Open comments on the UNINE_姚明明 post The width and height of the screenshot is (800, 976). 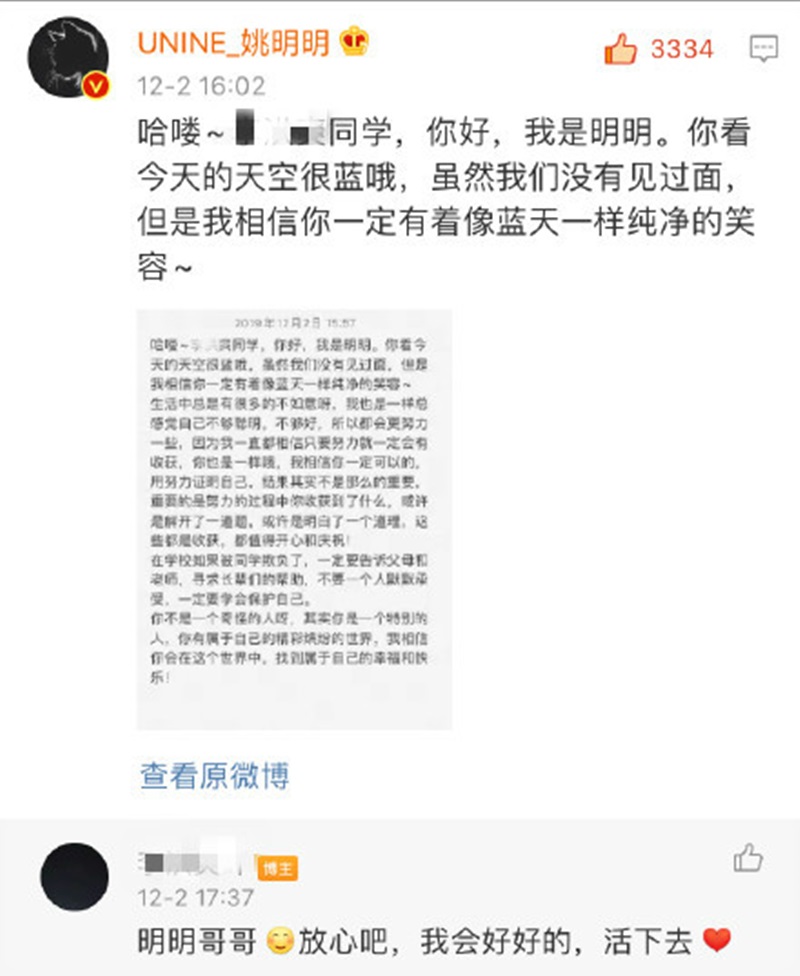click(763, 47)
